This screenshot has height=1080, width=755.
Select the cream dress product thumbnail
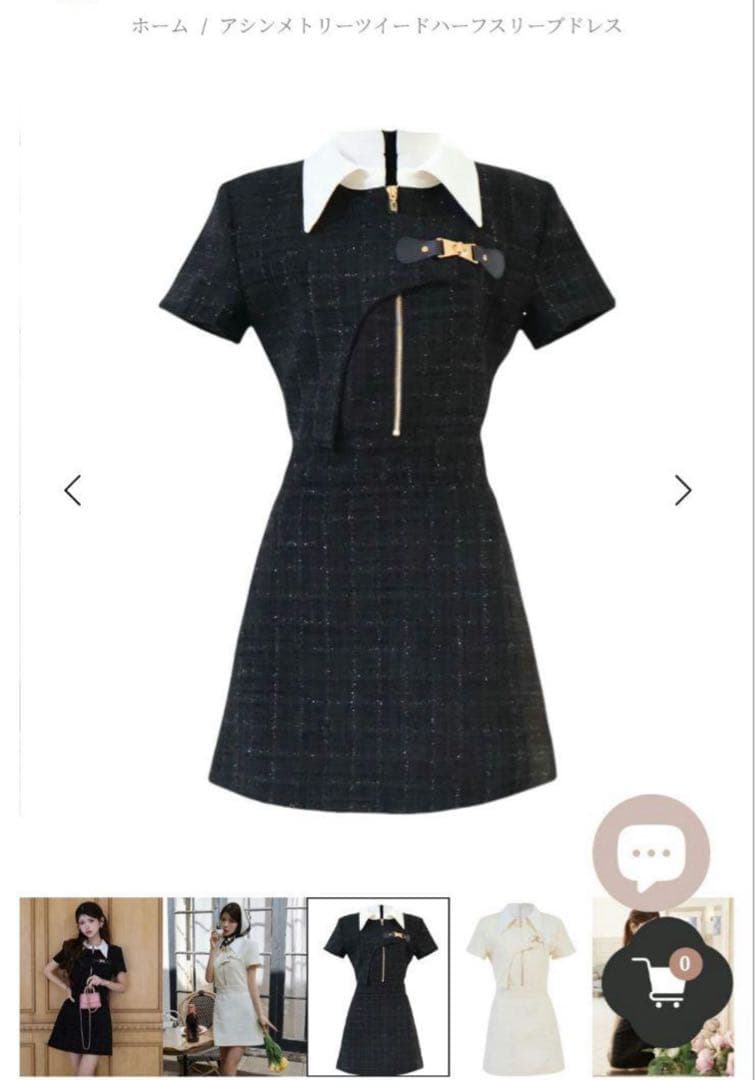click(x=520, y=985)
